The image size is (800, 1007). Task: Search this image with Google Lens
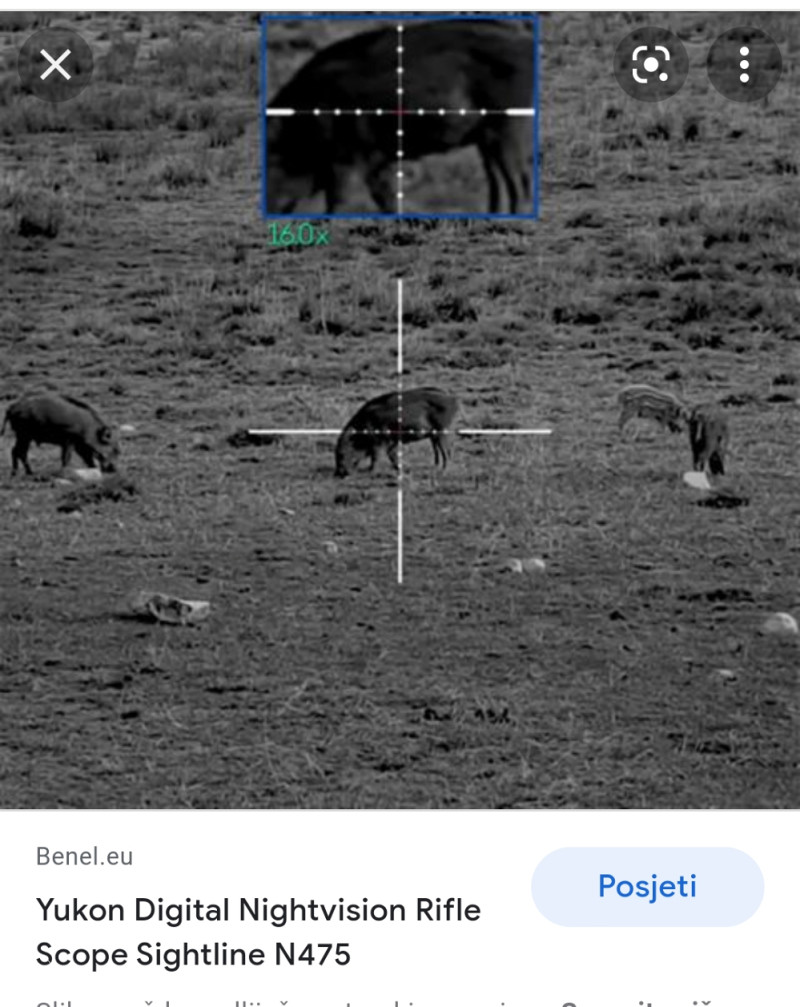click(650, 65)
